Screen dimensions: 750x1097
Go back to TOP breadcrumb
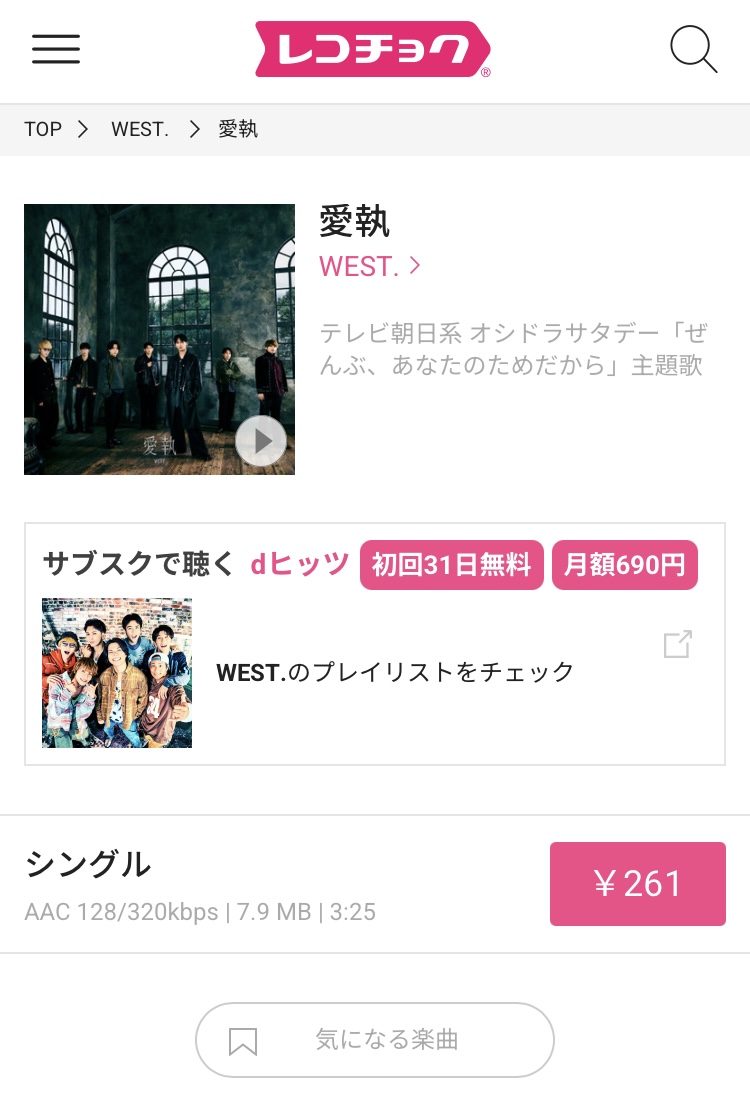(43, 129)
